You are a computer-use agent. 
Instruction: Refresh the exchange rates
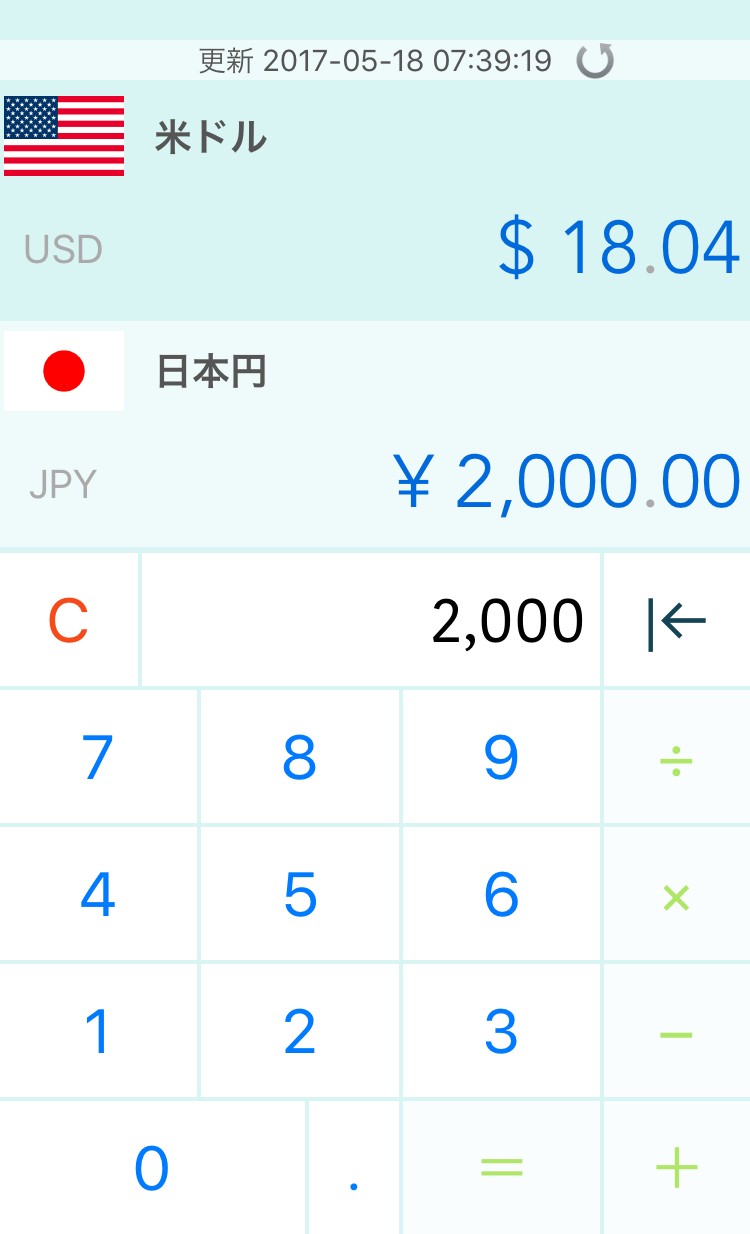click(x=595, y=61)
